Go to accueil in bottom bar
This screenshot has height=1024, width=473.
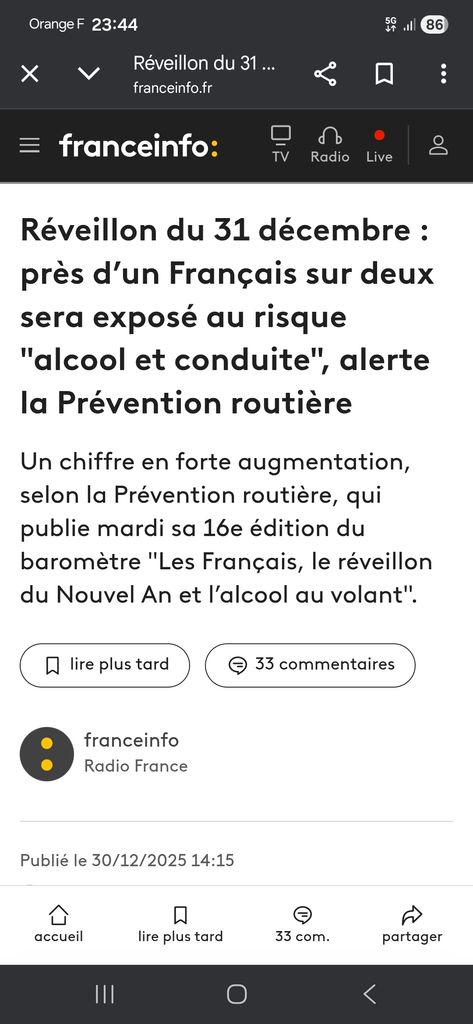(x=59, y=924)
